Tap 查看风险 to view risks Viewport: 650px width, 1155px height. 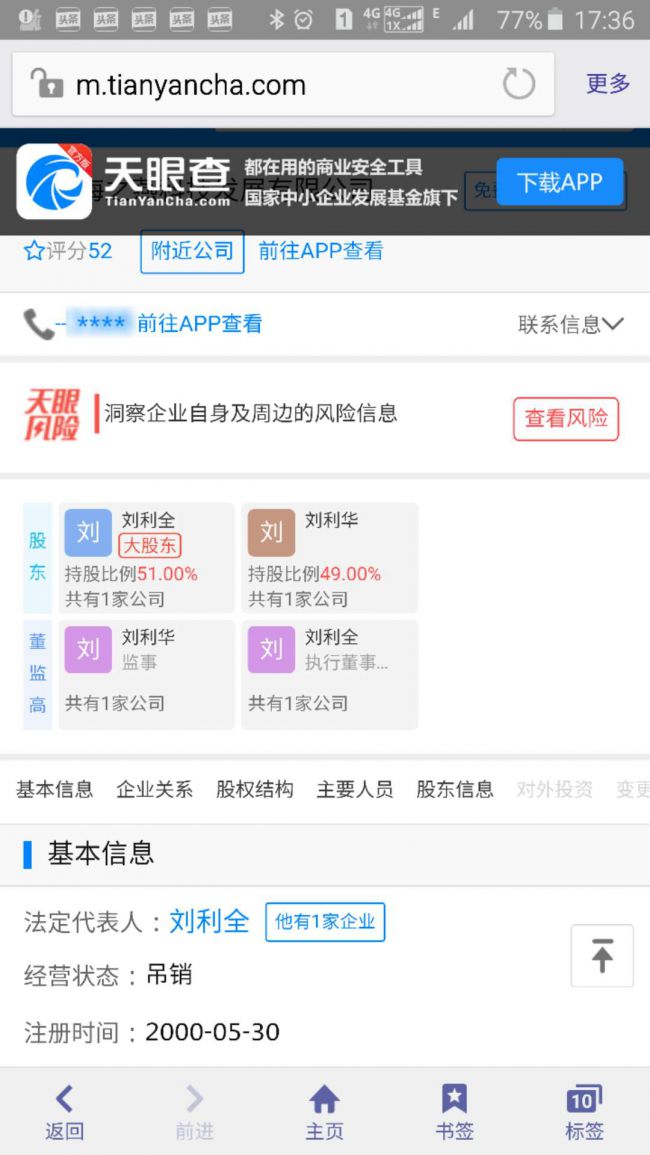pyautogui.click(x=566, y=419)
